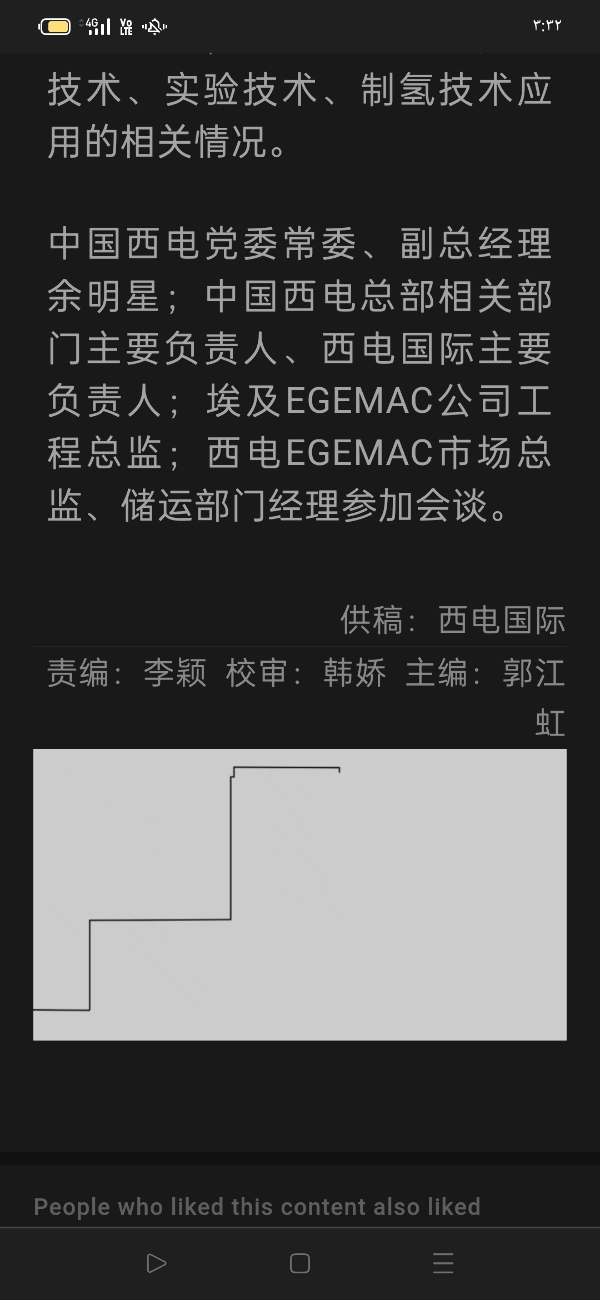Open the gray step-line image in the article
The height and width of the screenshot is (1300, 600).
tap(300, 894)
